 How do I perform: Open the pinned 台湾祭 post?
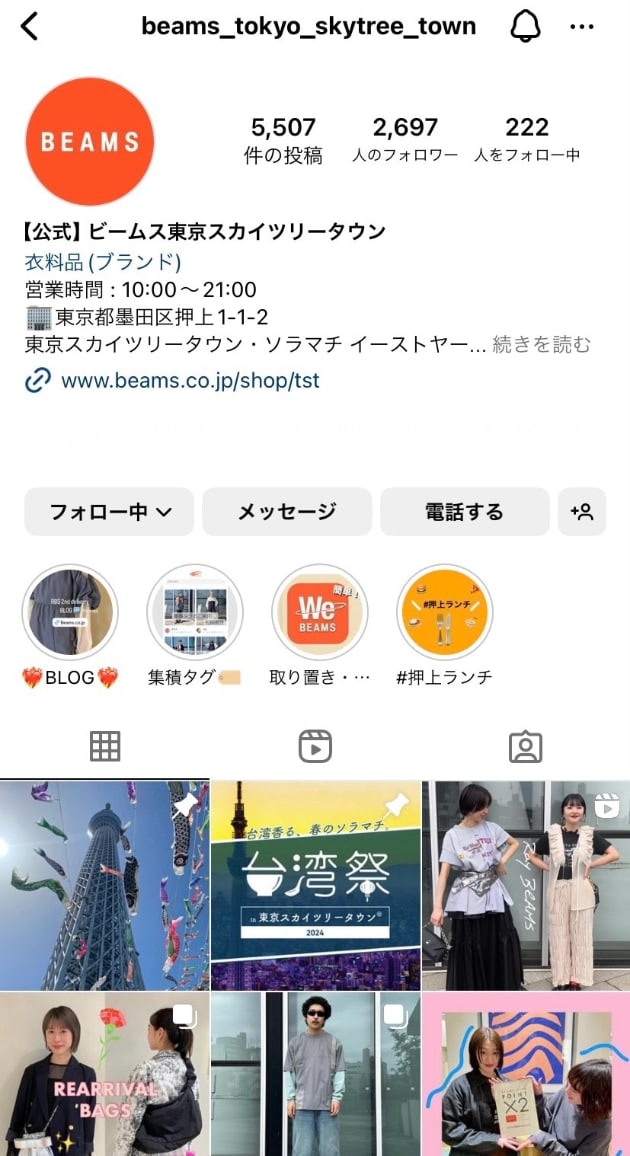(315, 885)
